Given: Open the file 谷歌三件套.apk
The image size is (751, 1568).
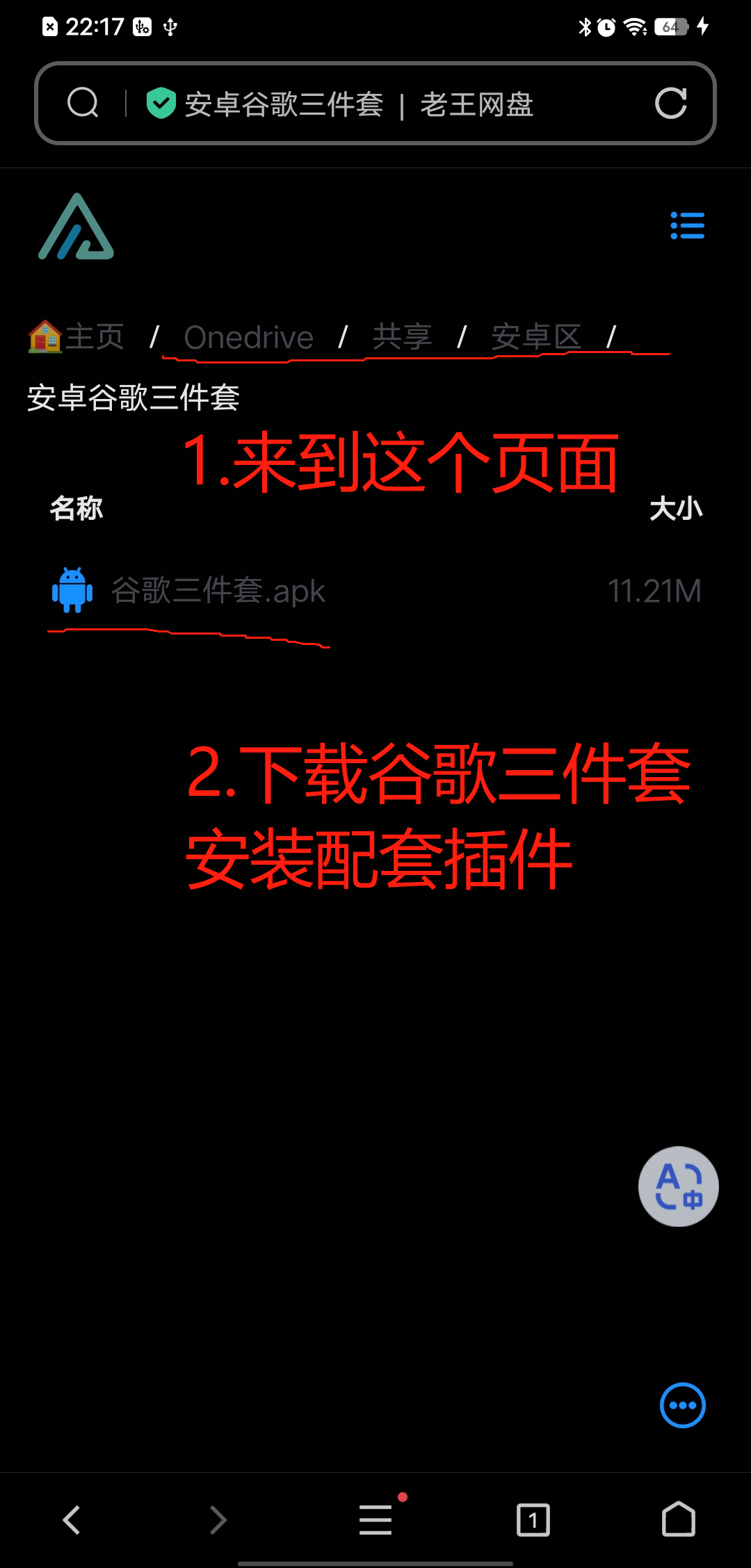Looking at the screenshot, I should (x=218, y=591).
